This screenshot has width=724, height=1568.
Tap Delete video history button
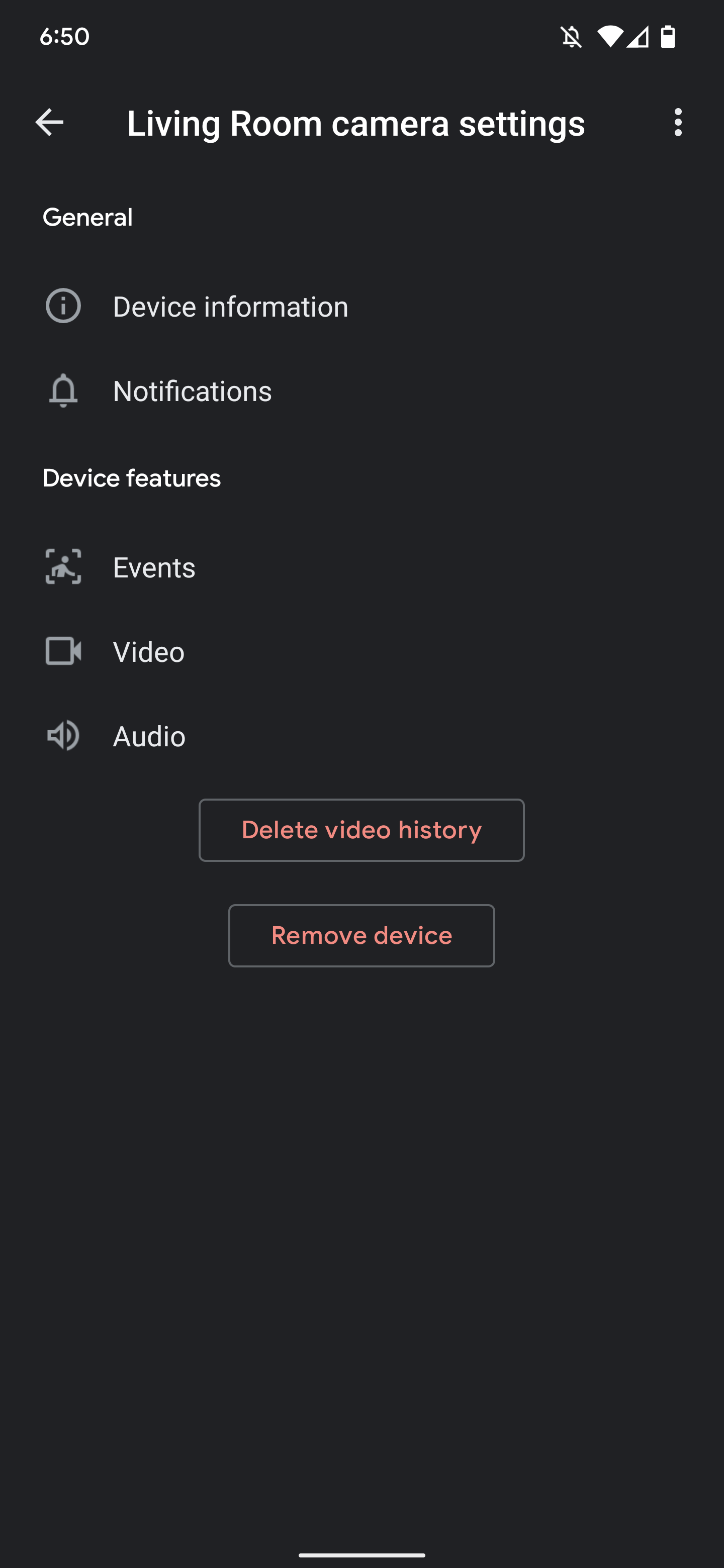[361, 830]
